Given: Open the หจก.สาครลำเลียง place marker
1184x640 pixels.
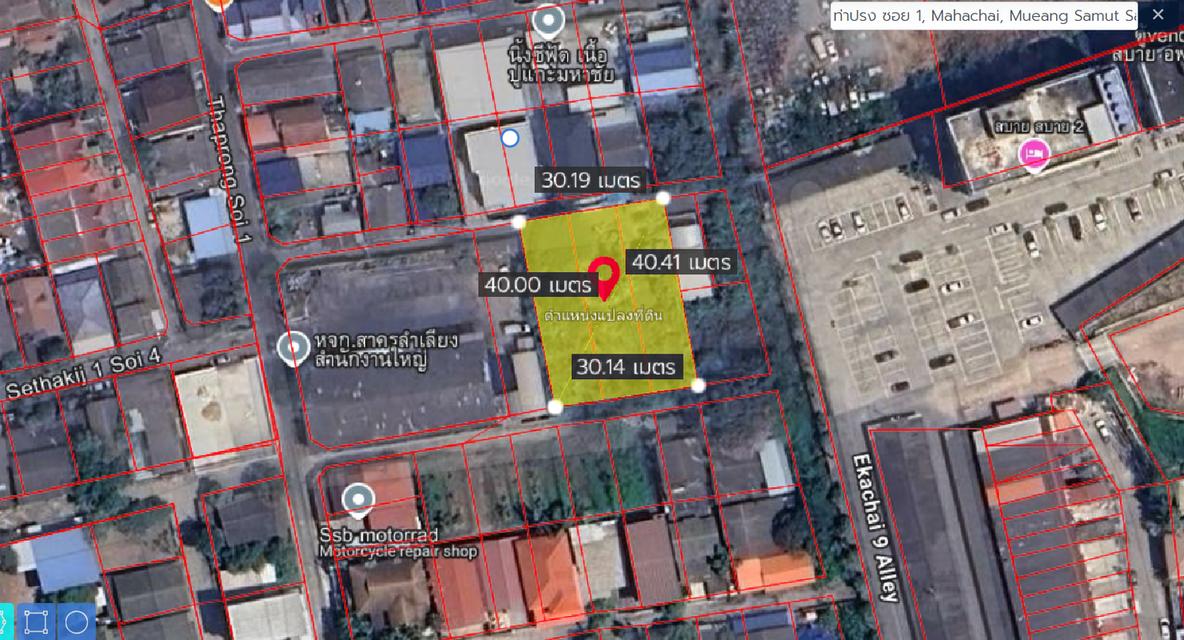Looking at the screenshot, I should 293,348.
